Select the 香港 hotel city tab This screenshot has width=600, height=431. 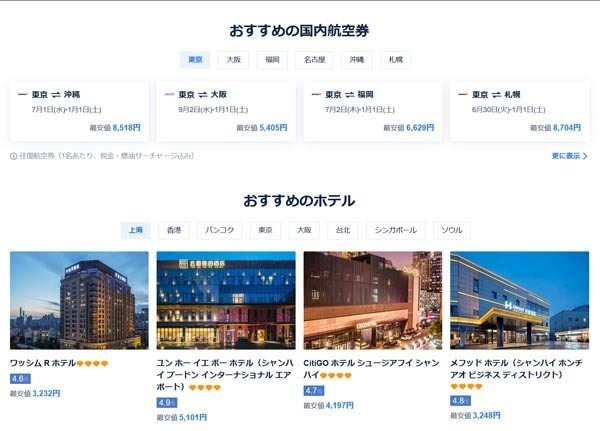pos(175,230)
